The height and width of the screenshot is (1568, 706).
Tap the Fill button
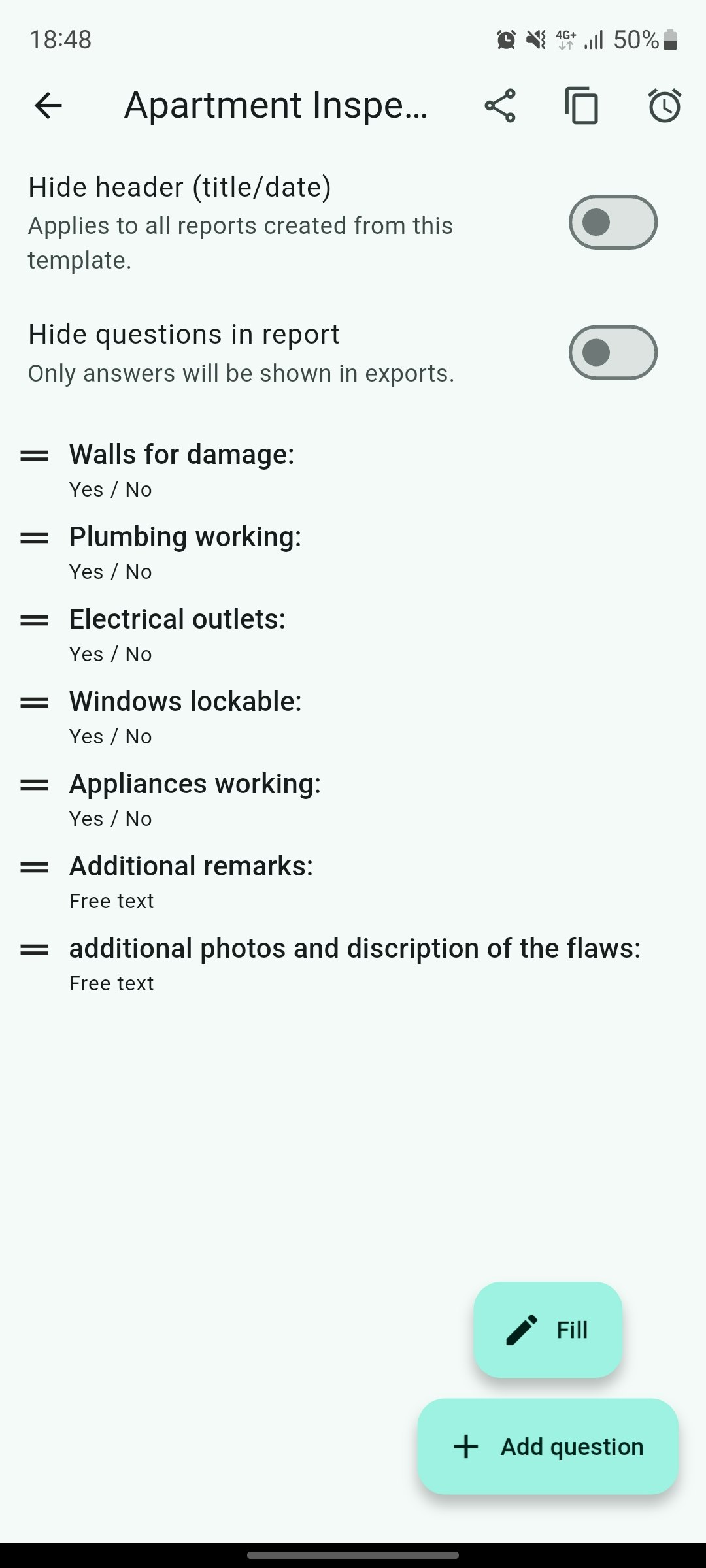pyautogui.click(x=548, y=1330)
